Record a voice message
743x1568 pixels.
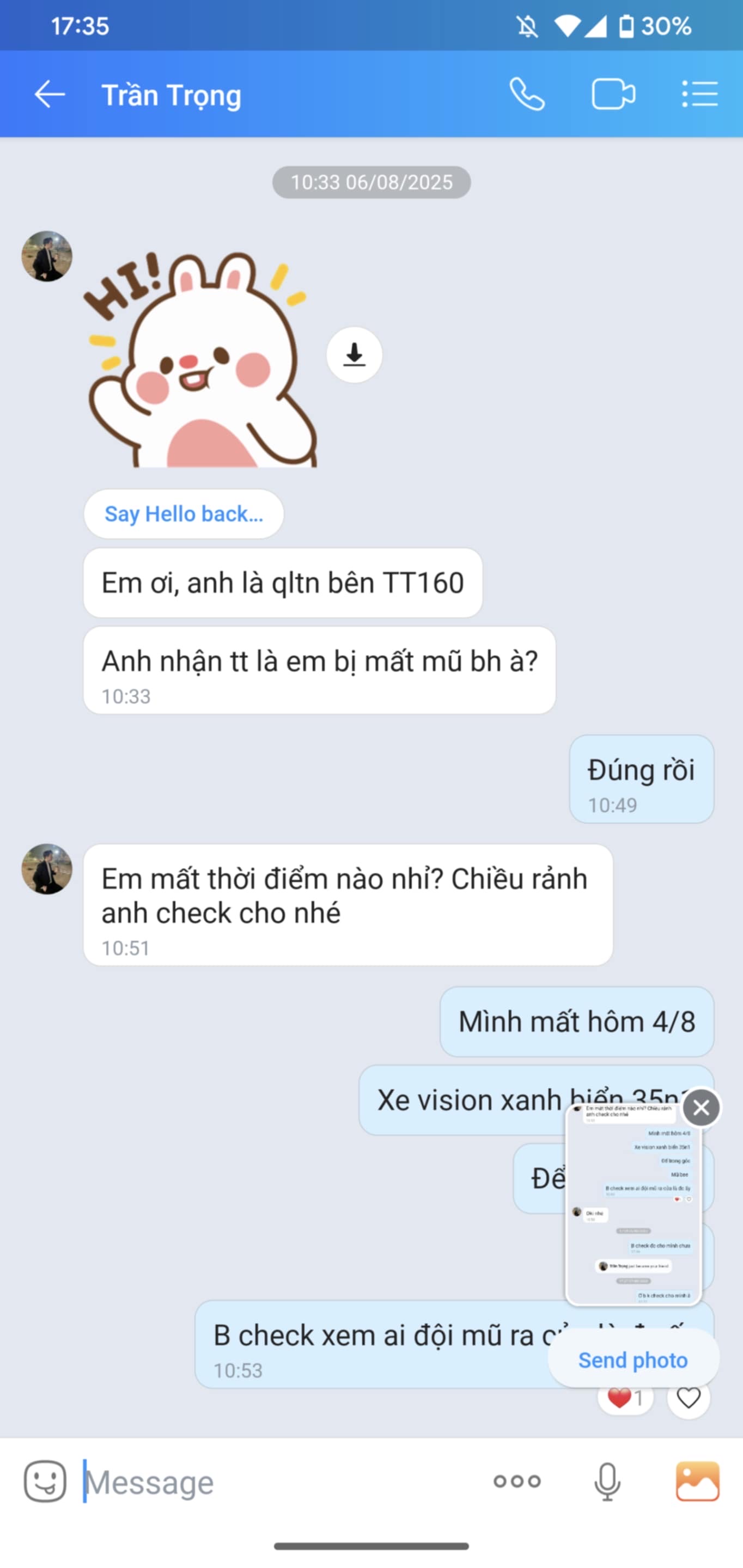point(607,1481)
